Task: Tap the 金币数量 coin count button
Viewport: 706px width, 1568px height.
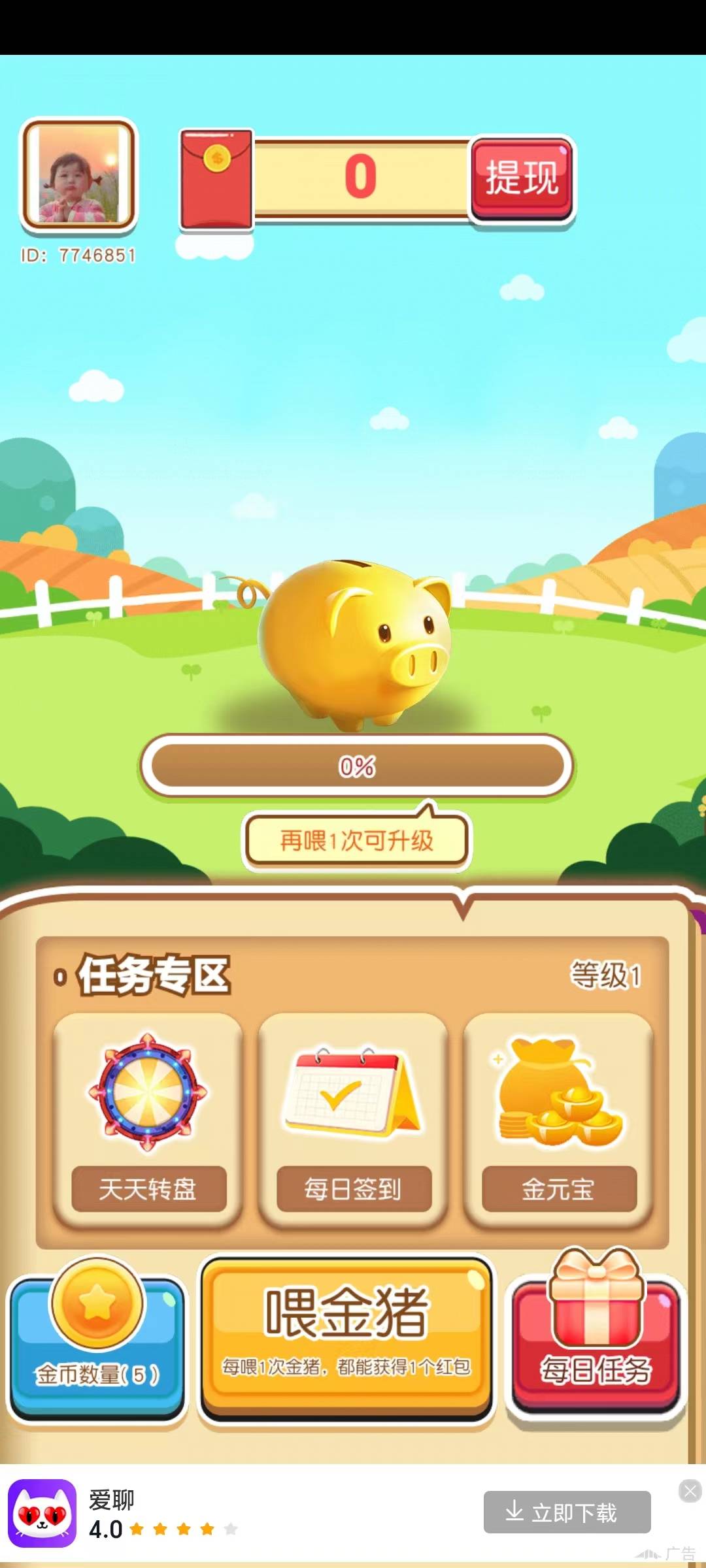Action: point(97,1347)
